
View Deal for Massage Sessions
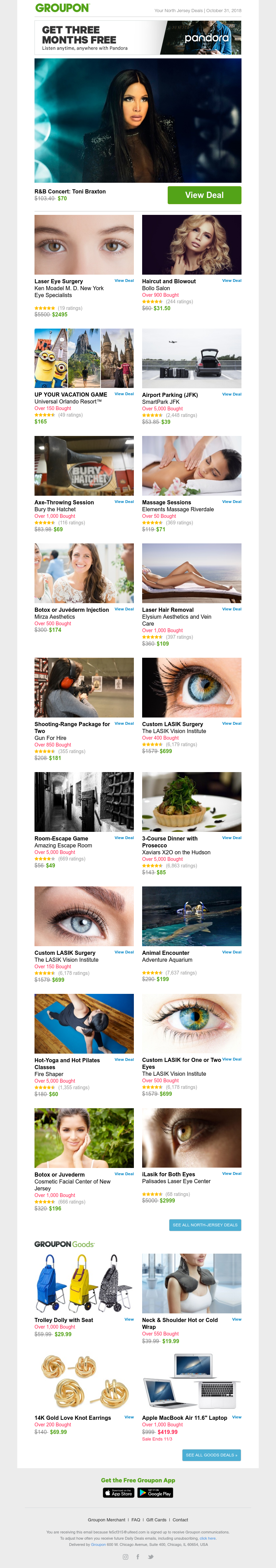[x=231, y=502]
